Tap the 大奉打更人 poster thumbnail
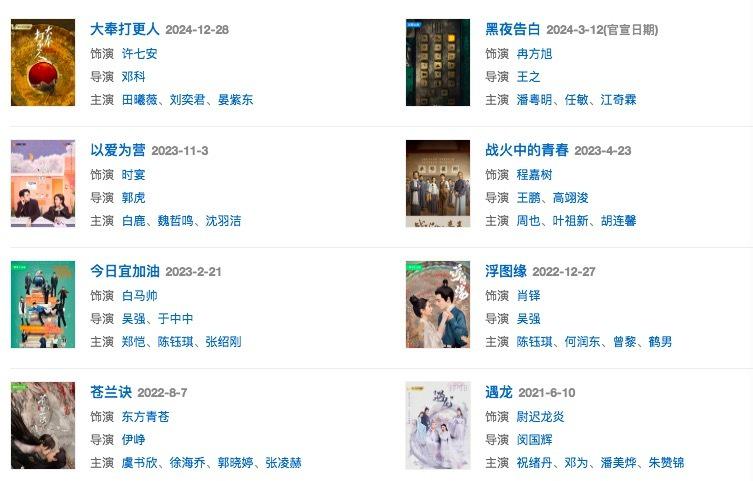The height and width of the screenshot is (481, 753). click(43, 62)
